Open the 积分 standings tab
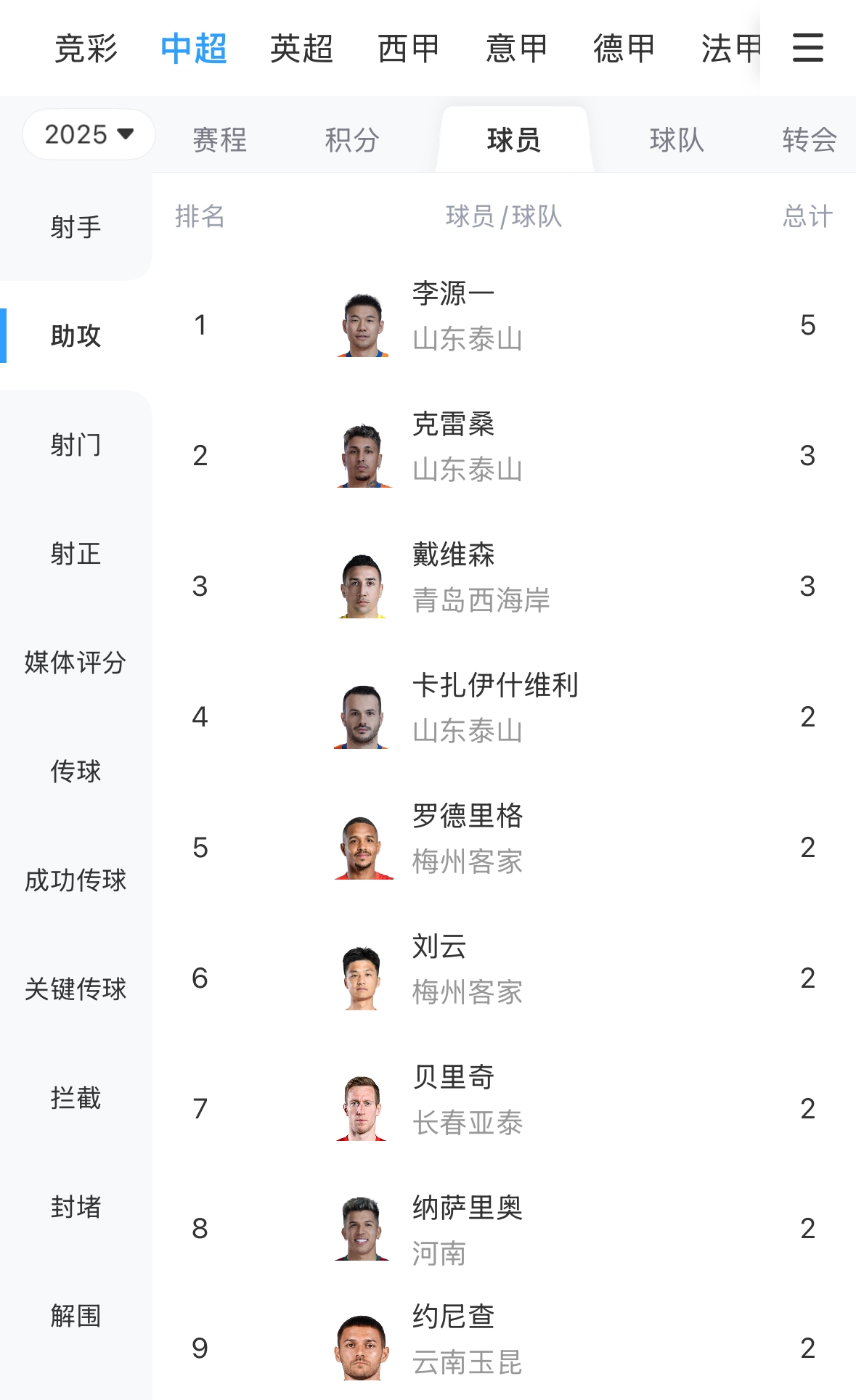 [352, 139]
